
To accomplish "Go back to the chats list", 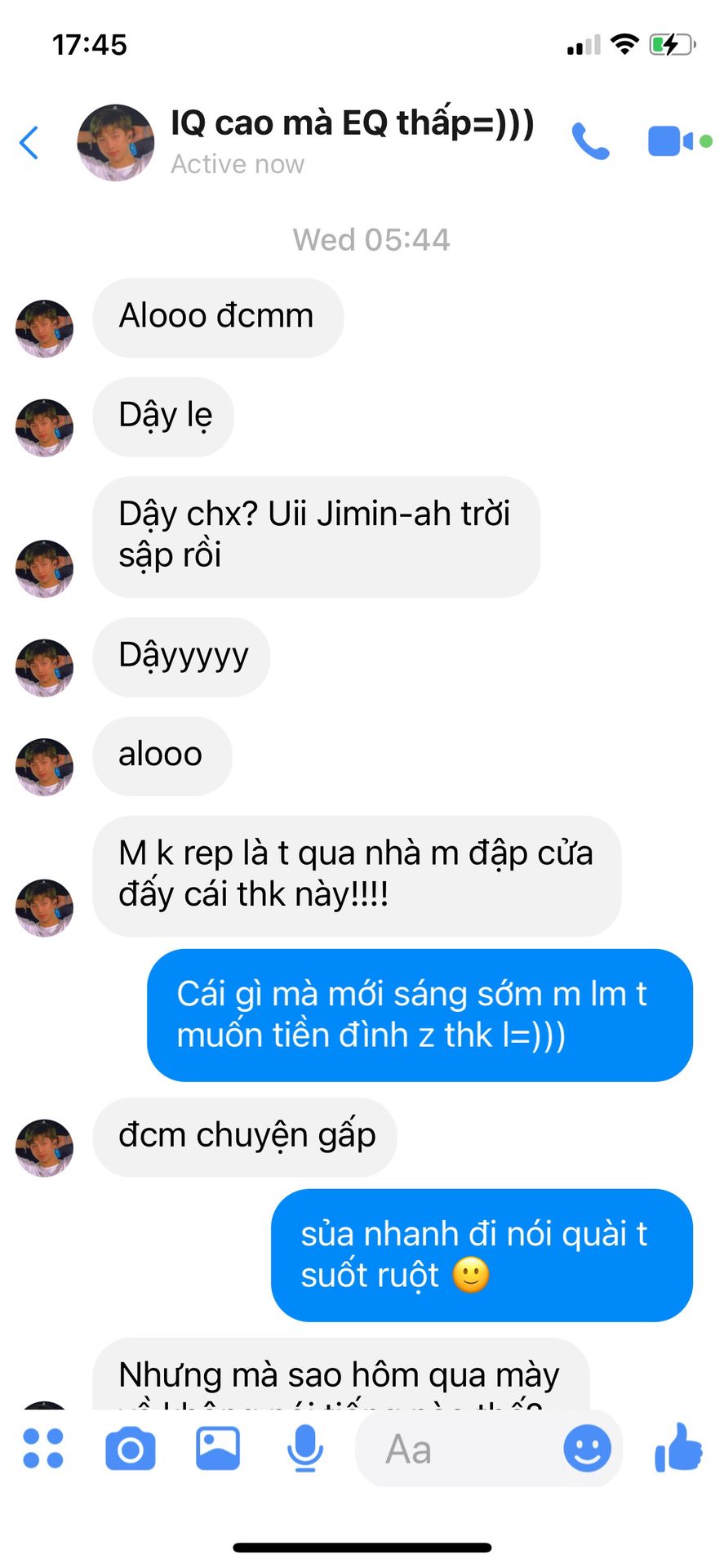I will click(x=29, y=144).
